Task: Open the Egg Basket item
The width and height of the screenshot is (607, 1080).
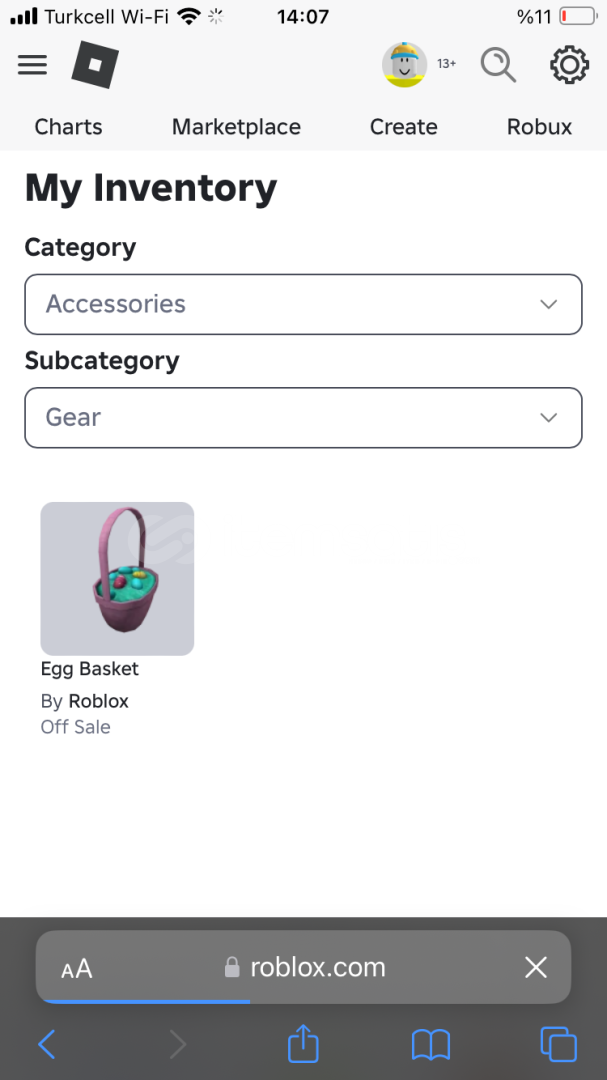Action: [117, 579]
